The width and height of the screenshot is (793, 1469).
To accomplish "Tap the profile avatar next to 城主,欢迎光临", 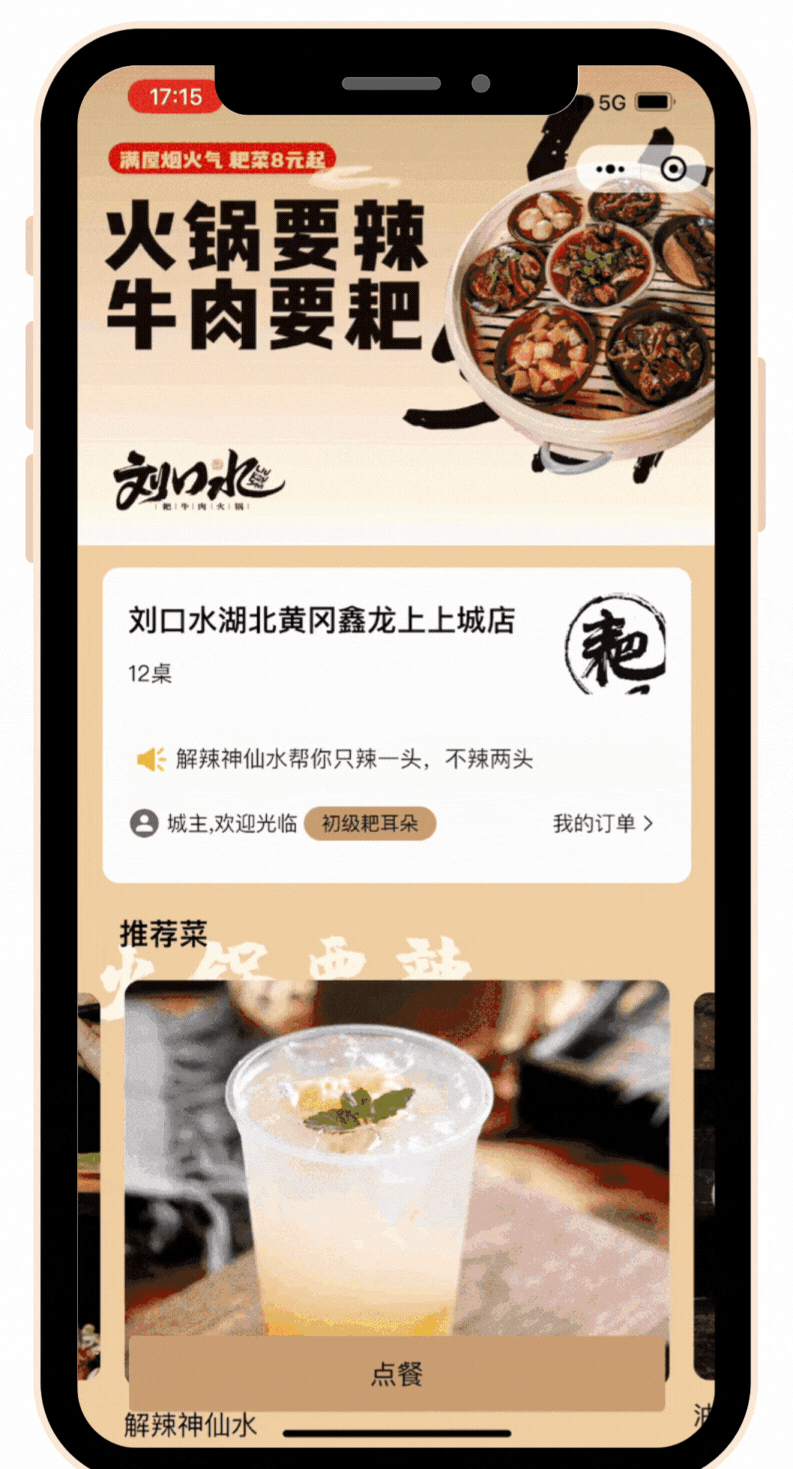I will [144, 824].
